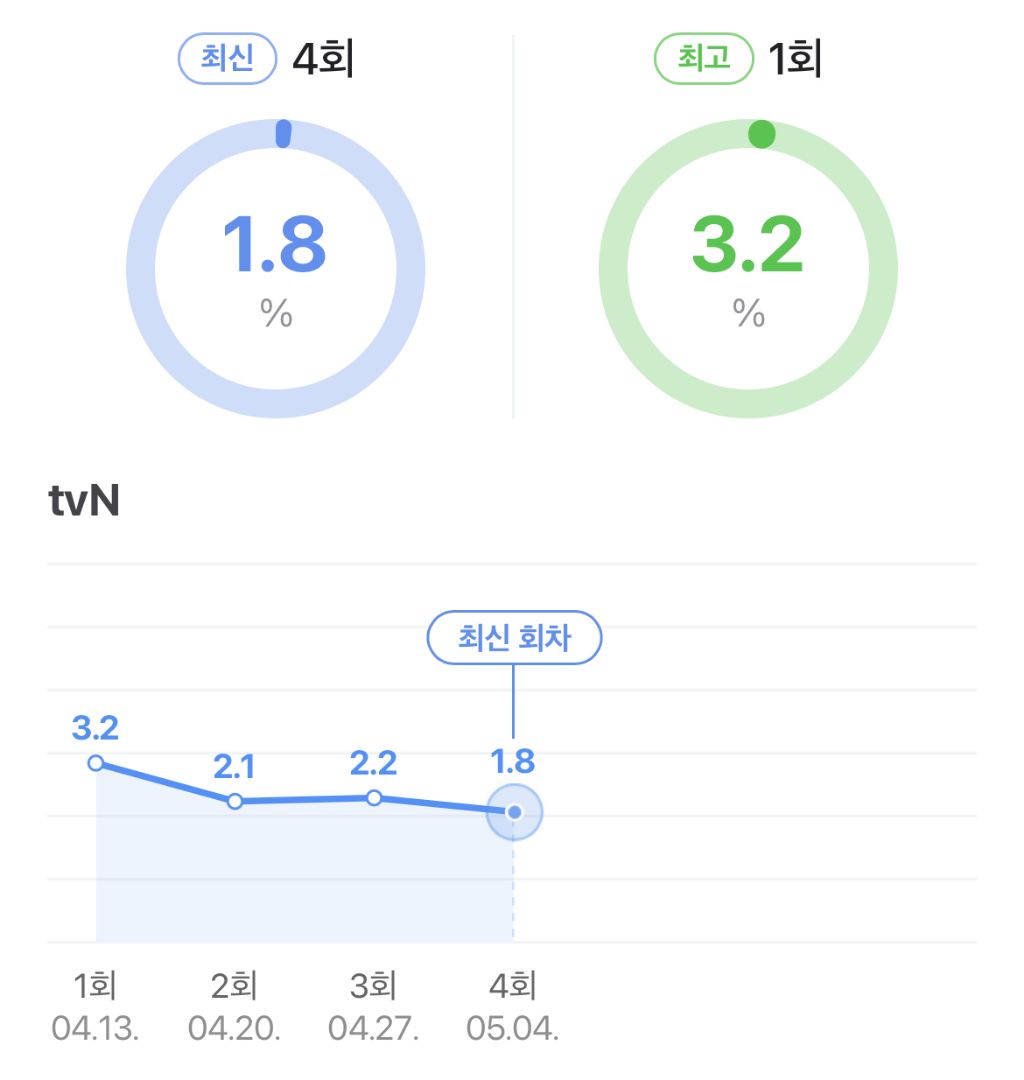This screenshot has width=1024, height=1080.
Task: Open the 최신 회차 callout bubble
Action: point(515,637)
